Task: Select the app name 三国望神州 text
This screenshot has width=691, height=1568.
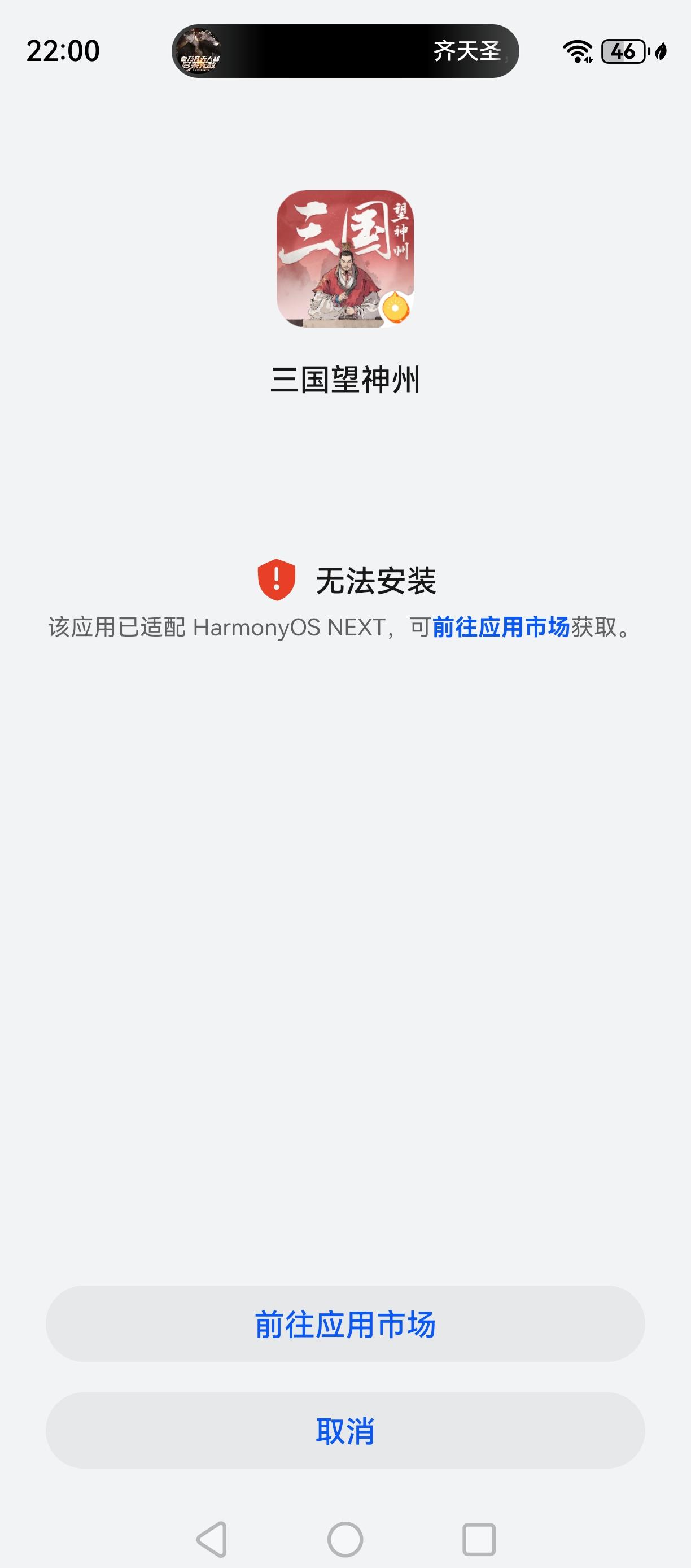Action: click(x=345, y=377)
